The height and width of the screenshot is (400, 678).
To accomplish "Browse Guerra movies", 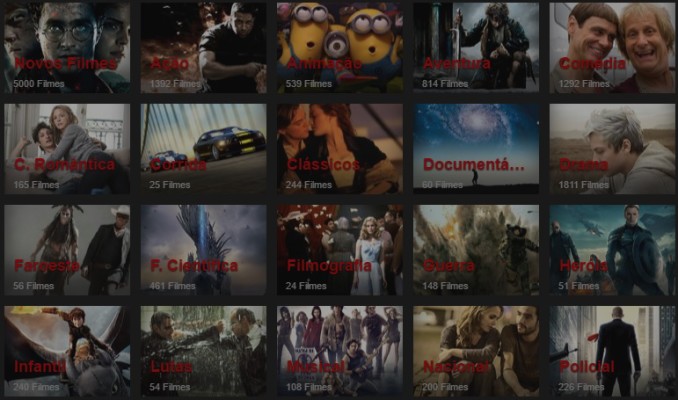I will 476,250.
